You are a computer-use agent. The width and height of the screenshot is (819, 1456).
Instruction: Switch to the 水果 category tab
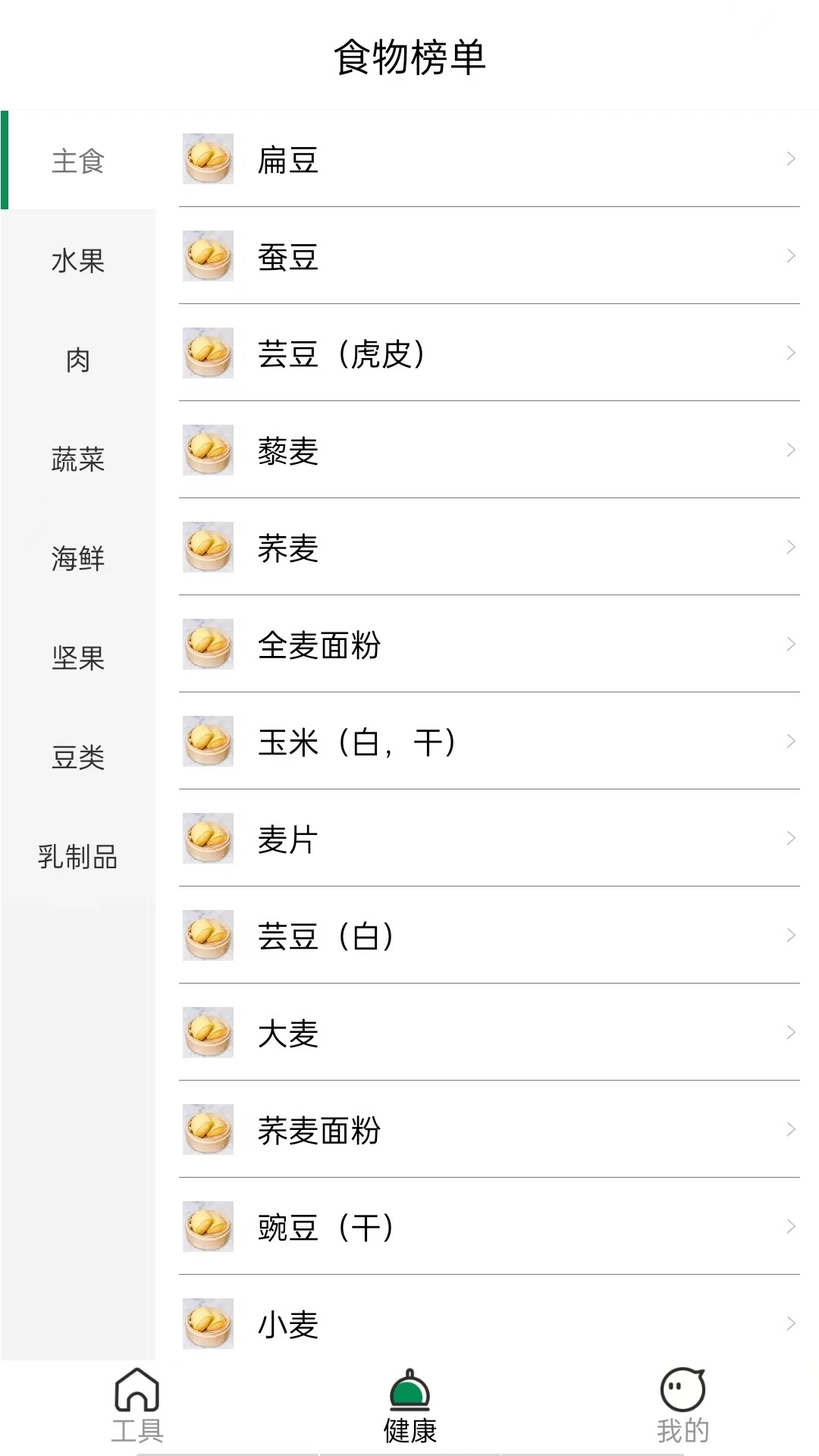coord(78,262)
